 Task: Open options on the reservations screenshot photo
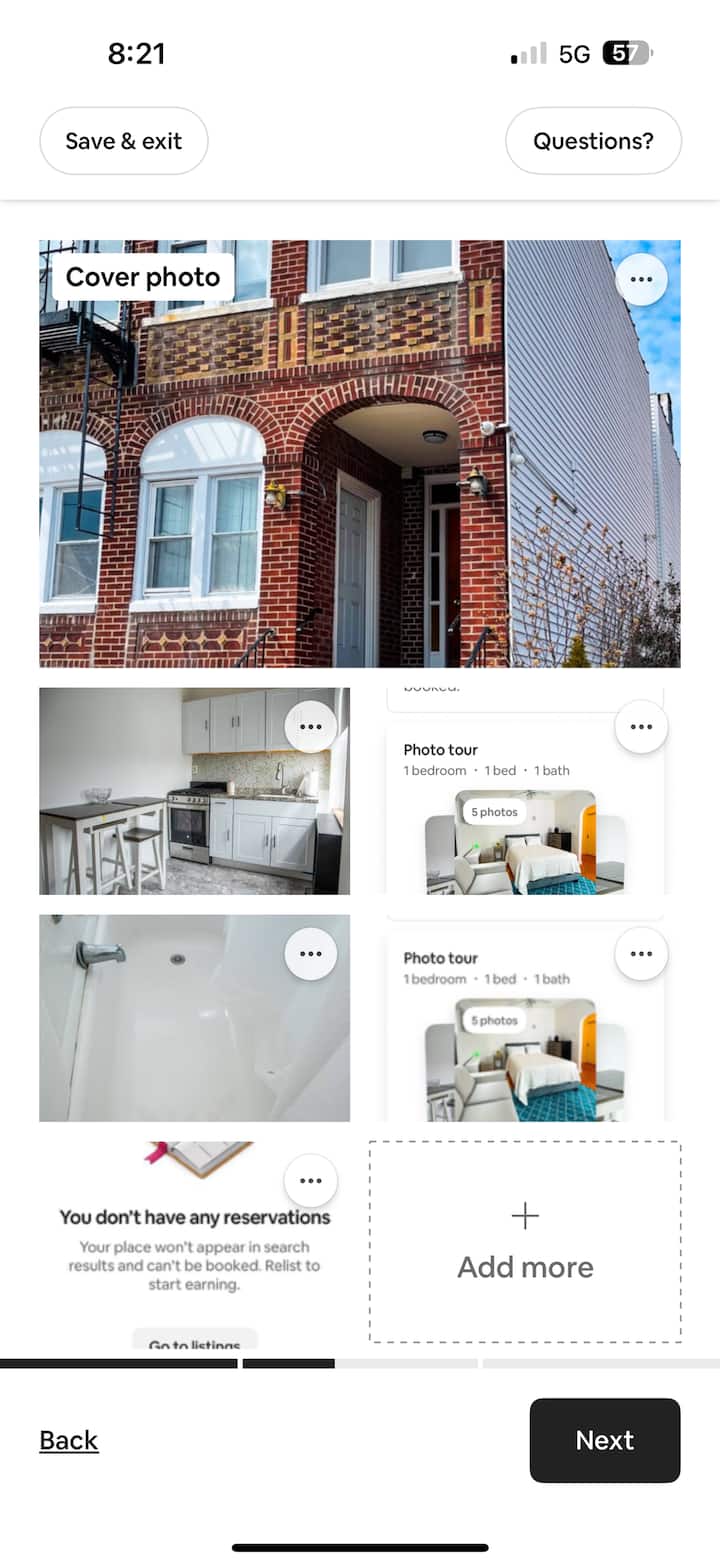coord(310,1180)
